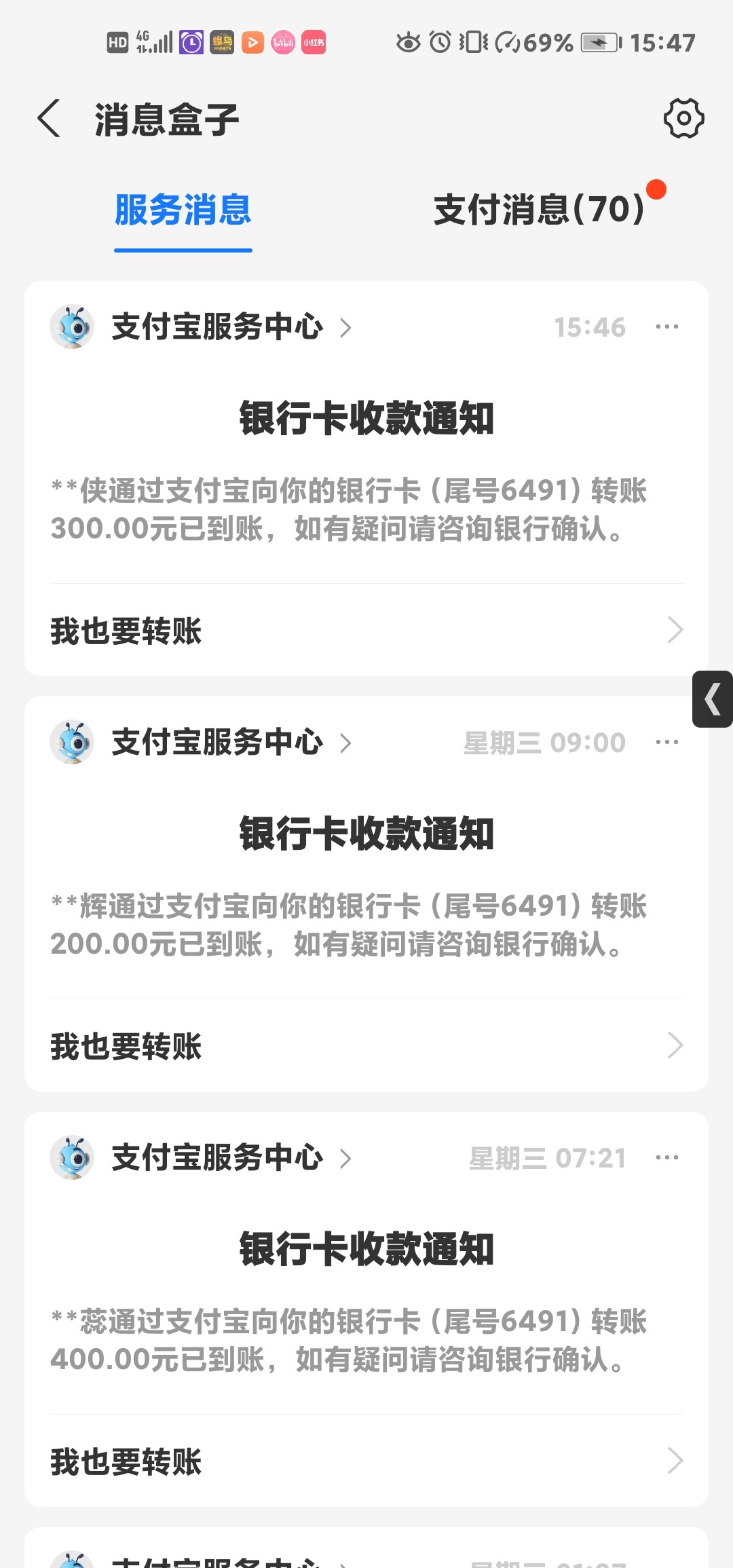Screen dimensions: 733x1568
Task: Open message box settings gear
Action: point(683,119)
